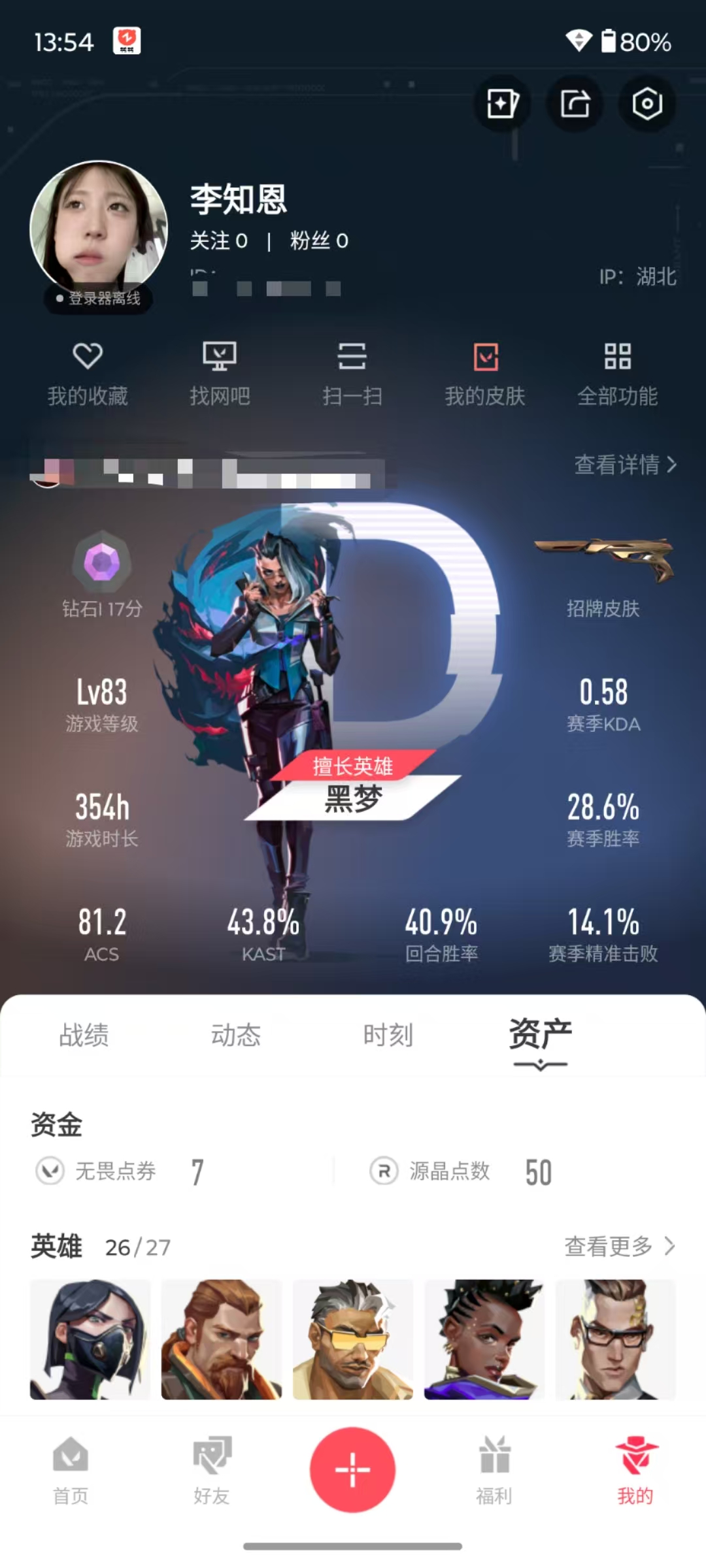Switch to the 时刻 tab
The width and height of the screenshot is (706, 1568).
point(388,1036)
